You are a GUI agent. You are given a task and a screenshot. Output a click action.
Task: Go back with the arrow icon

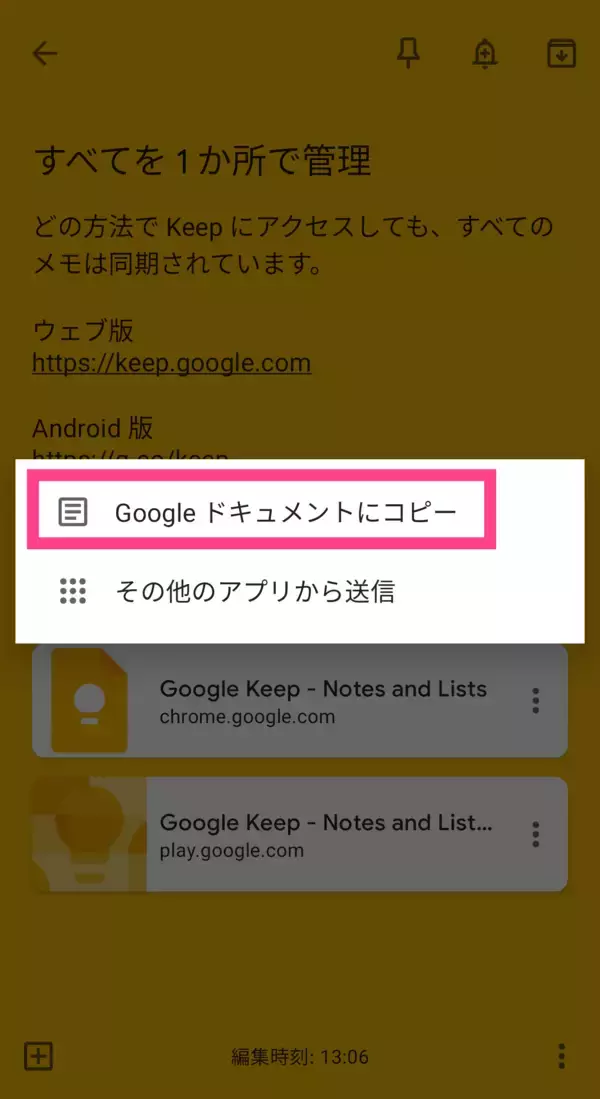(45, 54)
